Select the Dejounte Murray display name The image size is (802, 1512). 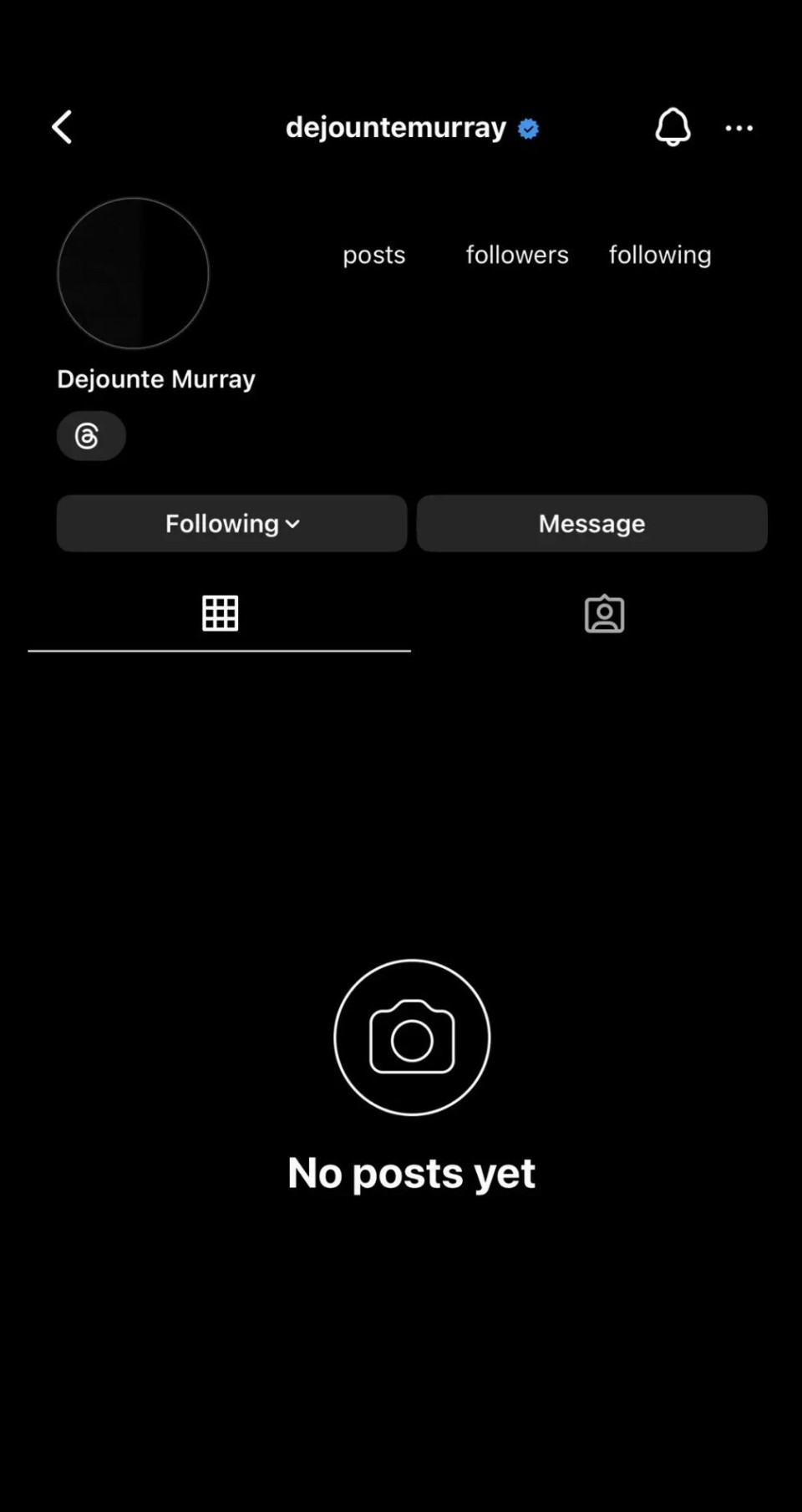pos(155,378)
